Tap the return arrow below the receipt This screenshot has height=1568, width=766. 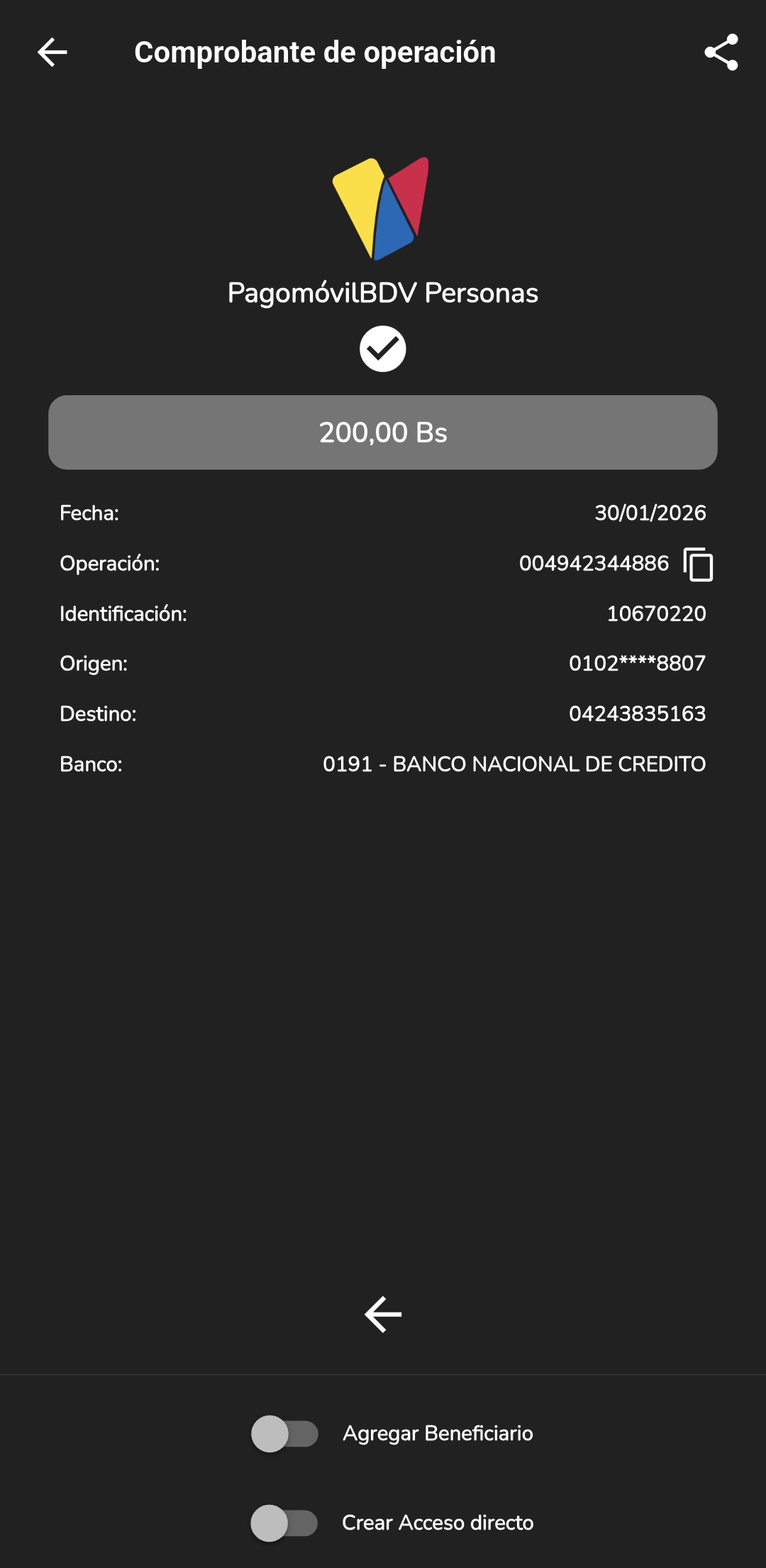[x=383, y=1314]
